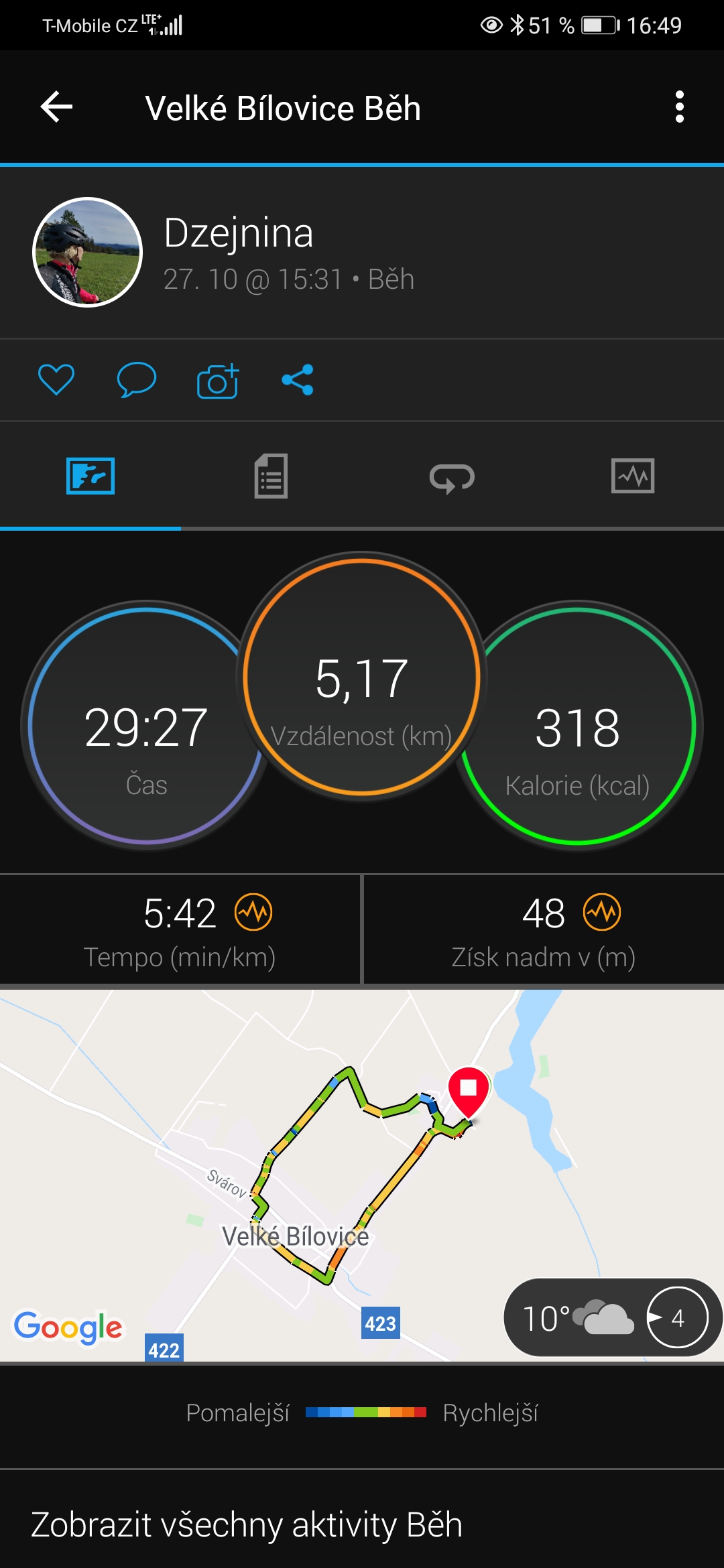
Task: Add a photo with the camera icon
Action: 218,381
